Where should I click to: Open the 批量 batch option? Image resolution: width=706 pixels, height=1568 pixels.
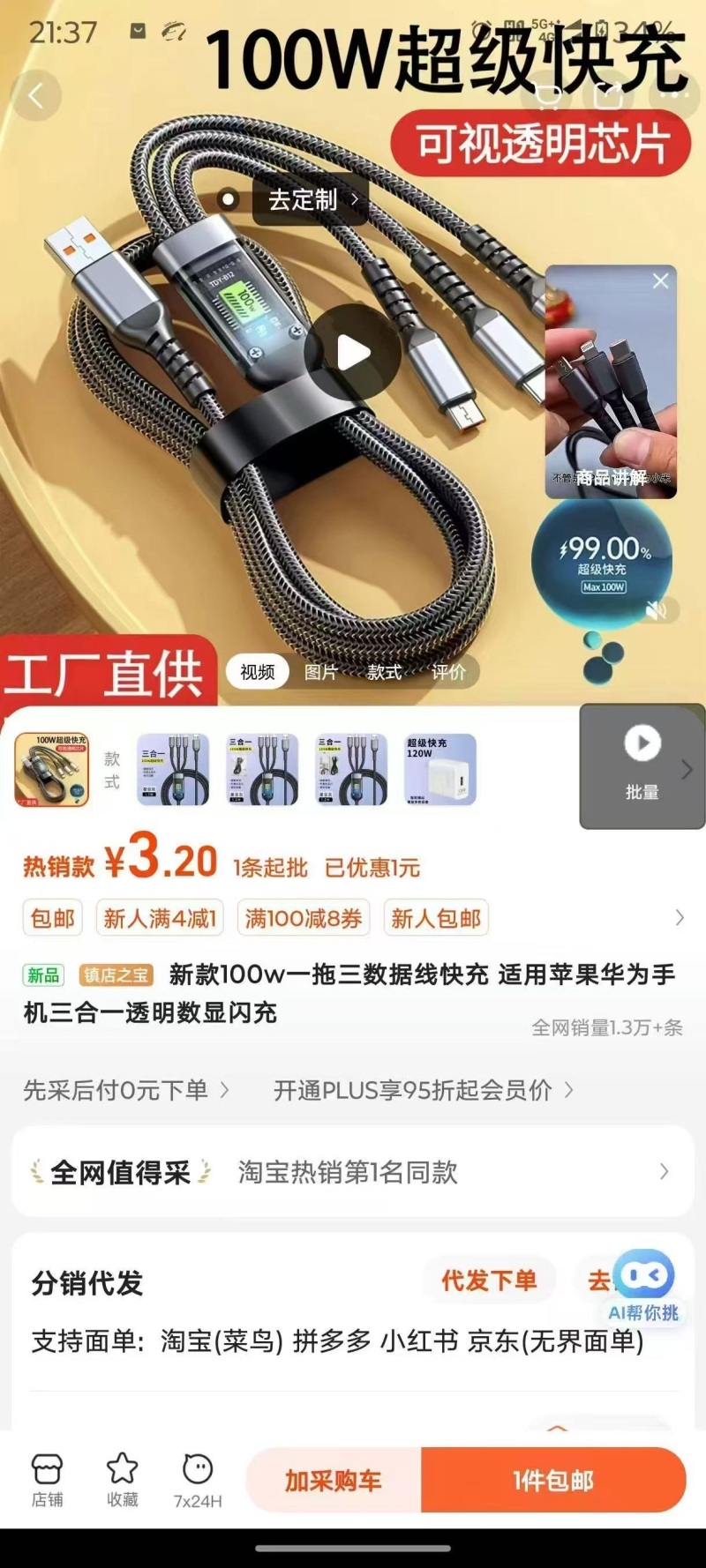point(642,765)
